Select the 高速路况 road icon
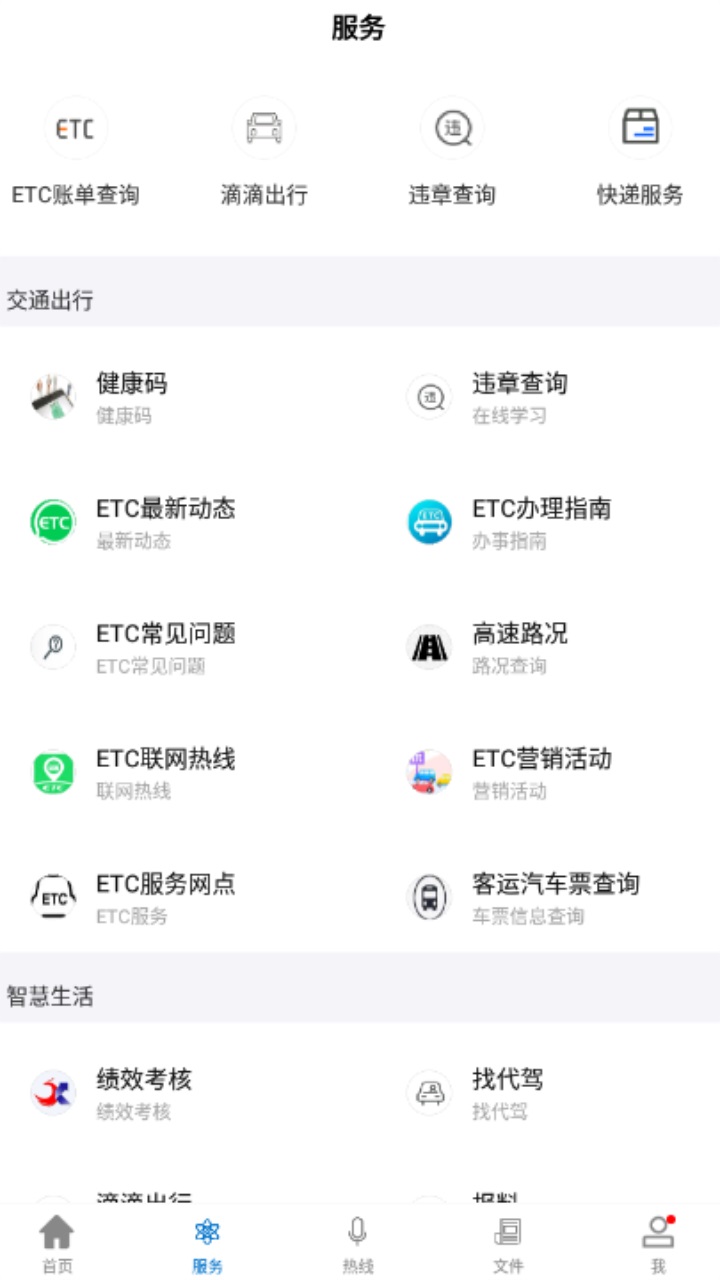720x1280 pixels. [428, 645]
